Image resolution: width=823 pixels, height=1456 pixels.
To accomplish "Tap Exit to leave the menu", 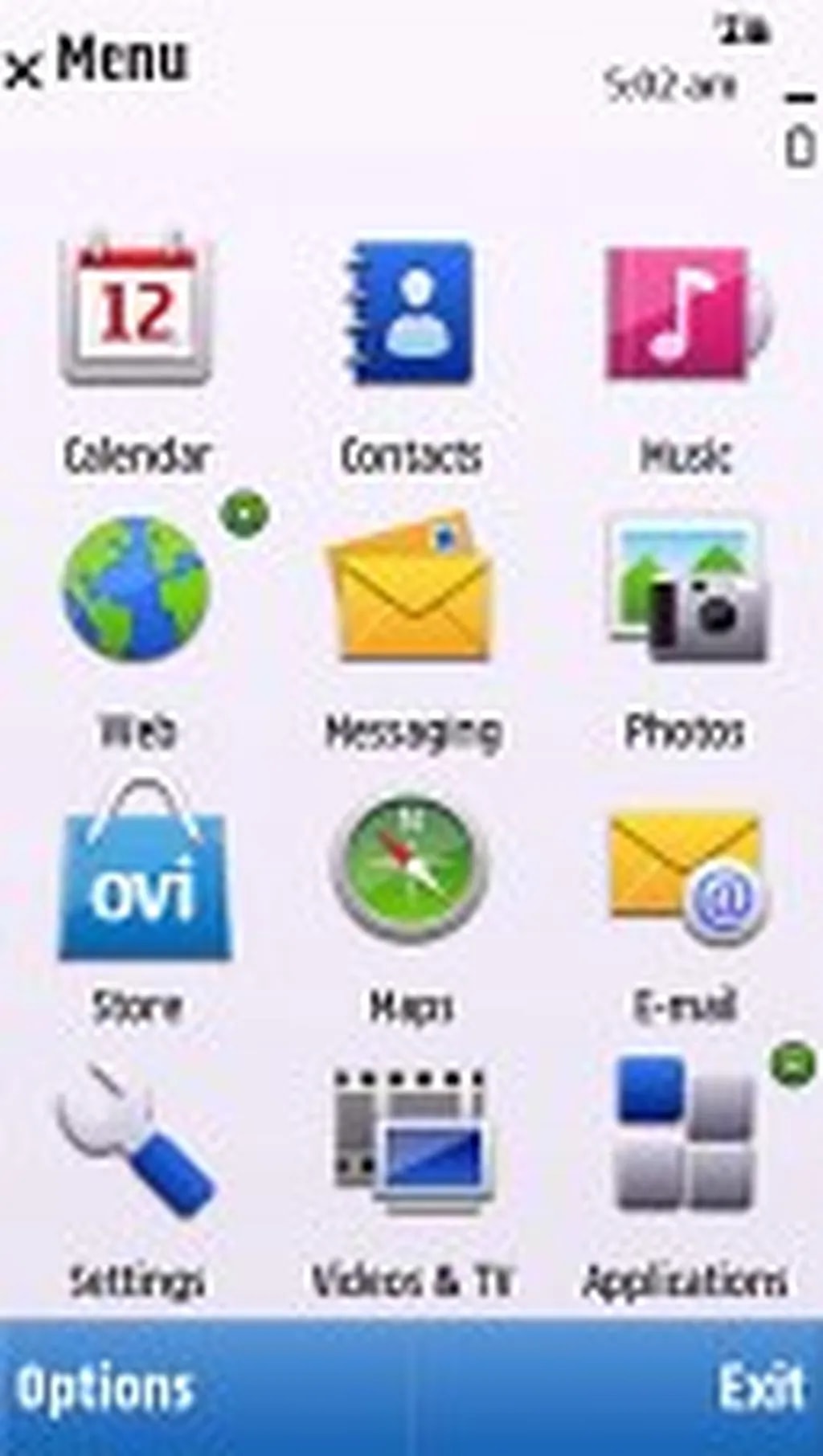I will [760, 1388].
